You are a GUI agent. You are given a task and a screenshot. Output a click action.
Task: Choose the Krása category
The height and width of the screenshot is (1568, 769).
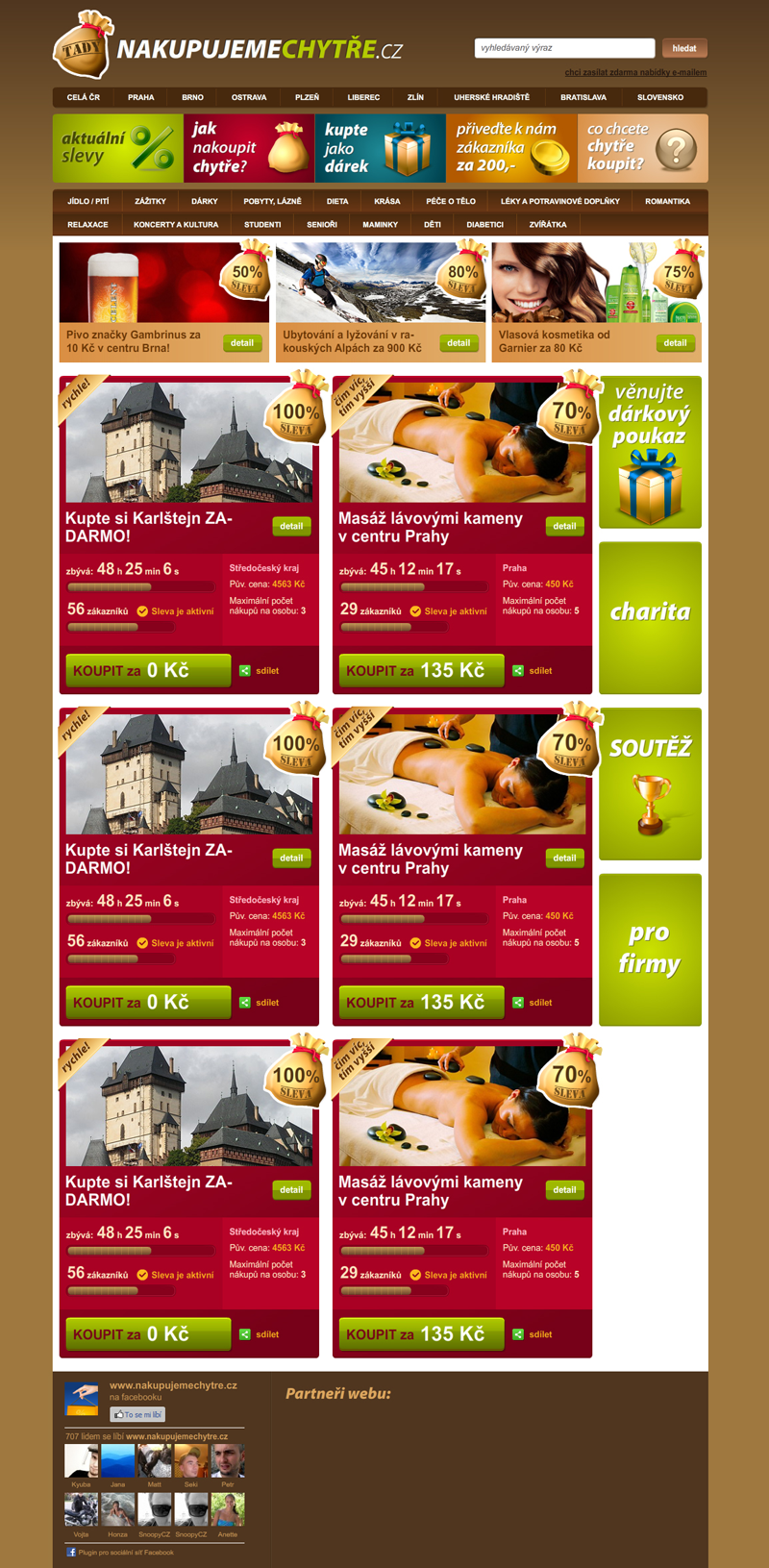point(387,202)
